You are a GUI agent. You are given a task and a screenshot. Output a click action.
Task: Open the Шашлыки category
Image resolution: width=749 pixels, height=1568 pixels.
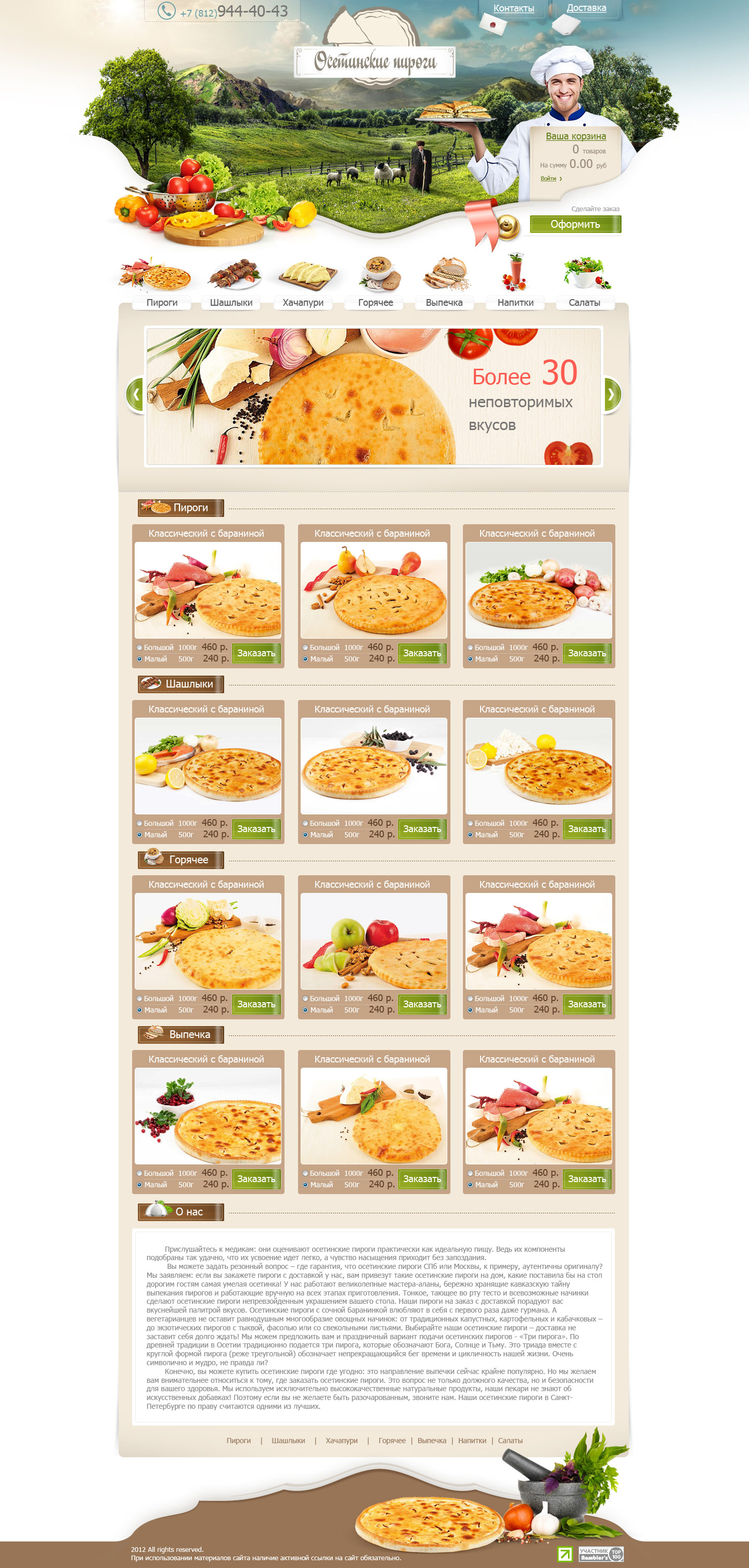231,303
